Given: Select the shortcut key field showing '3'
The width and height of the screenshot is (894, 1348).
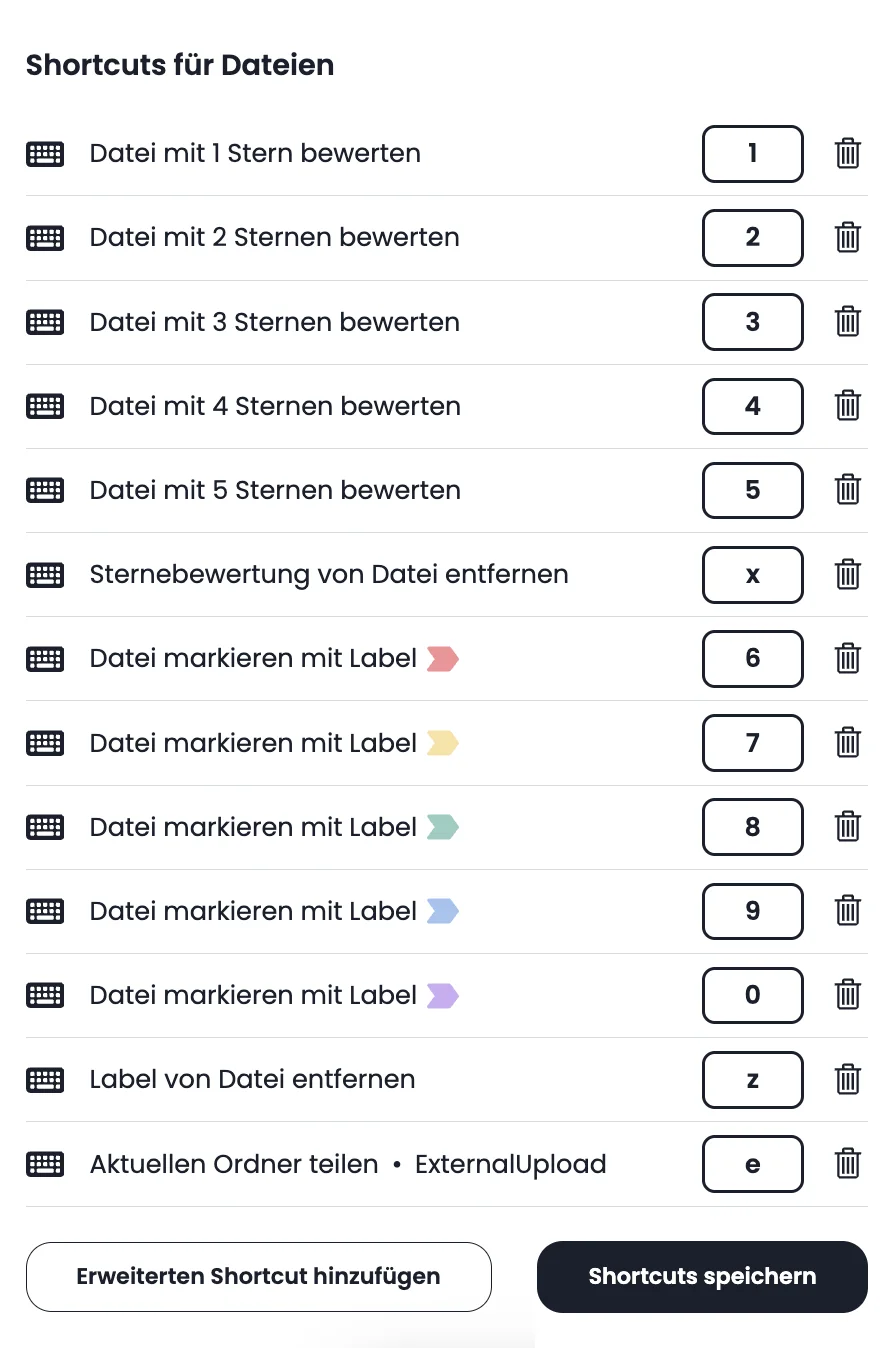Looking at the screenshot, I should (752, 322).
